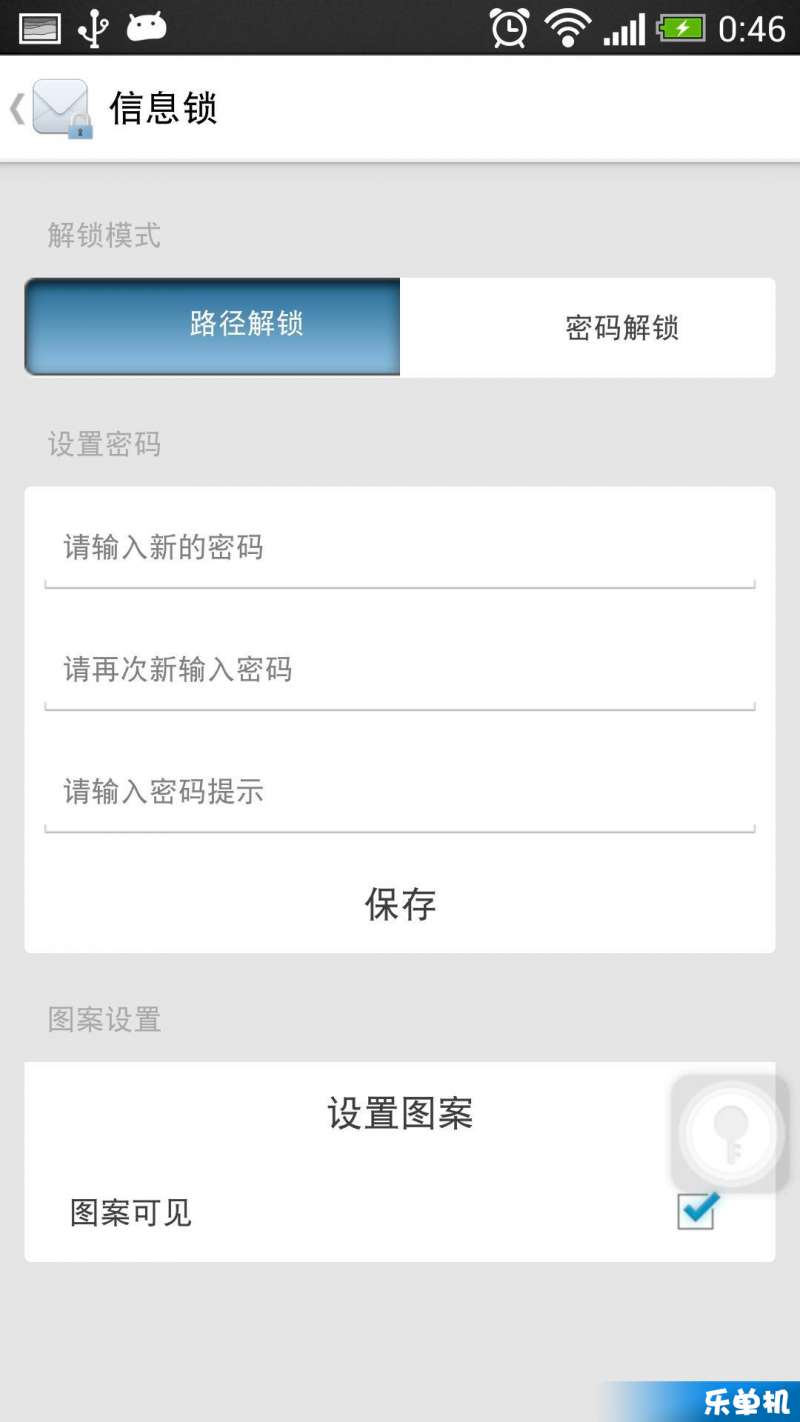Switch to 密码解锁 mode
800x1422 pixels.
pos(588,327)
